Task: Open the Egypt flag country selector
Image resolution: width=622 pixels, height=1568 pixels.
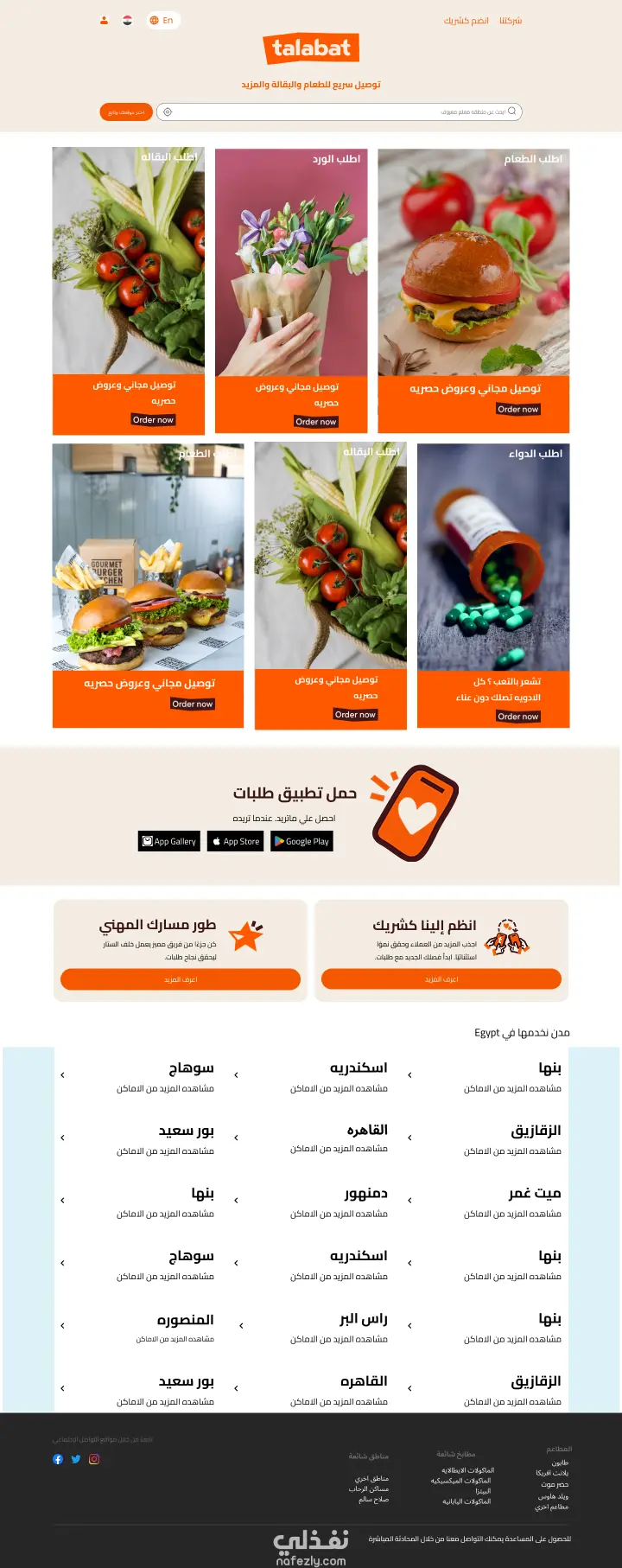Action: coord(127,20)
